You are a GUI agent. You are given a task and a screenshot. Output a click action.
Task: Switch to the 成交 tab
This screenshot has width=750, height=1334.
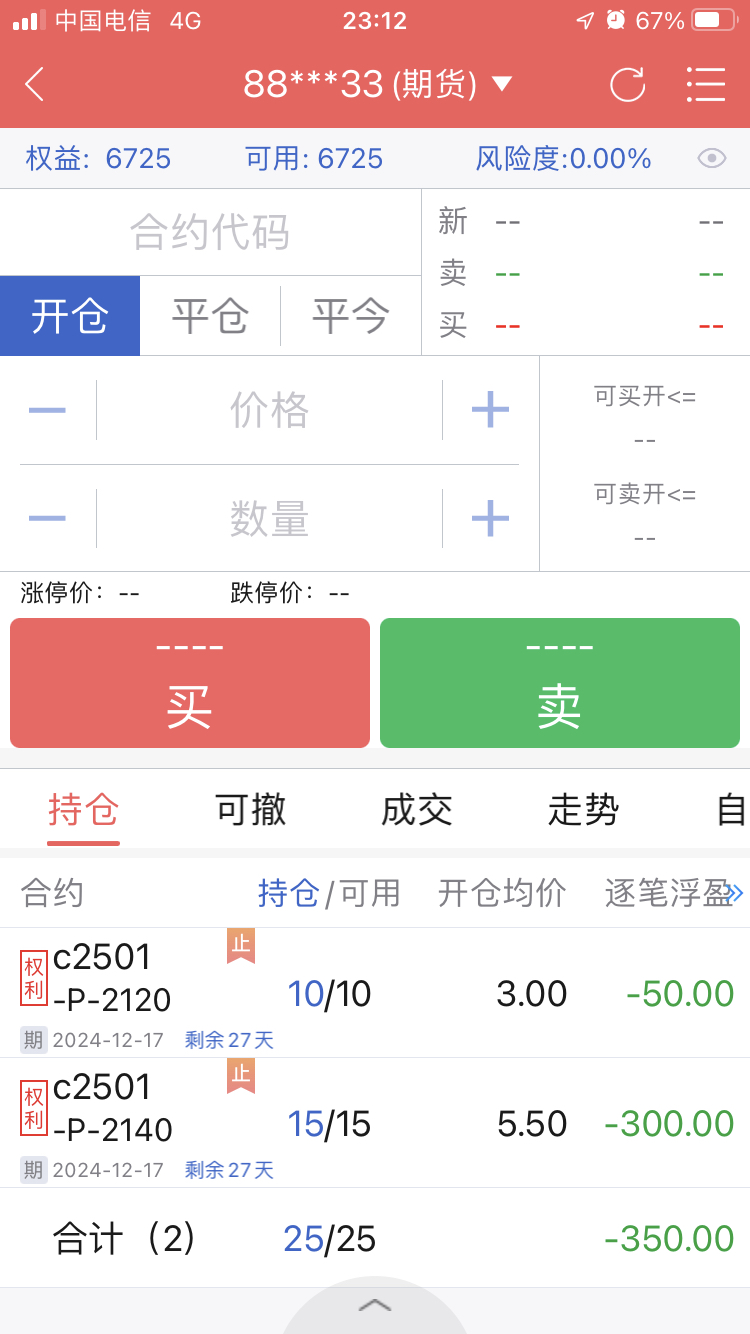pyautogui.click(x=417, y=810)
